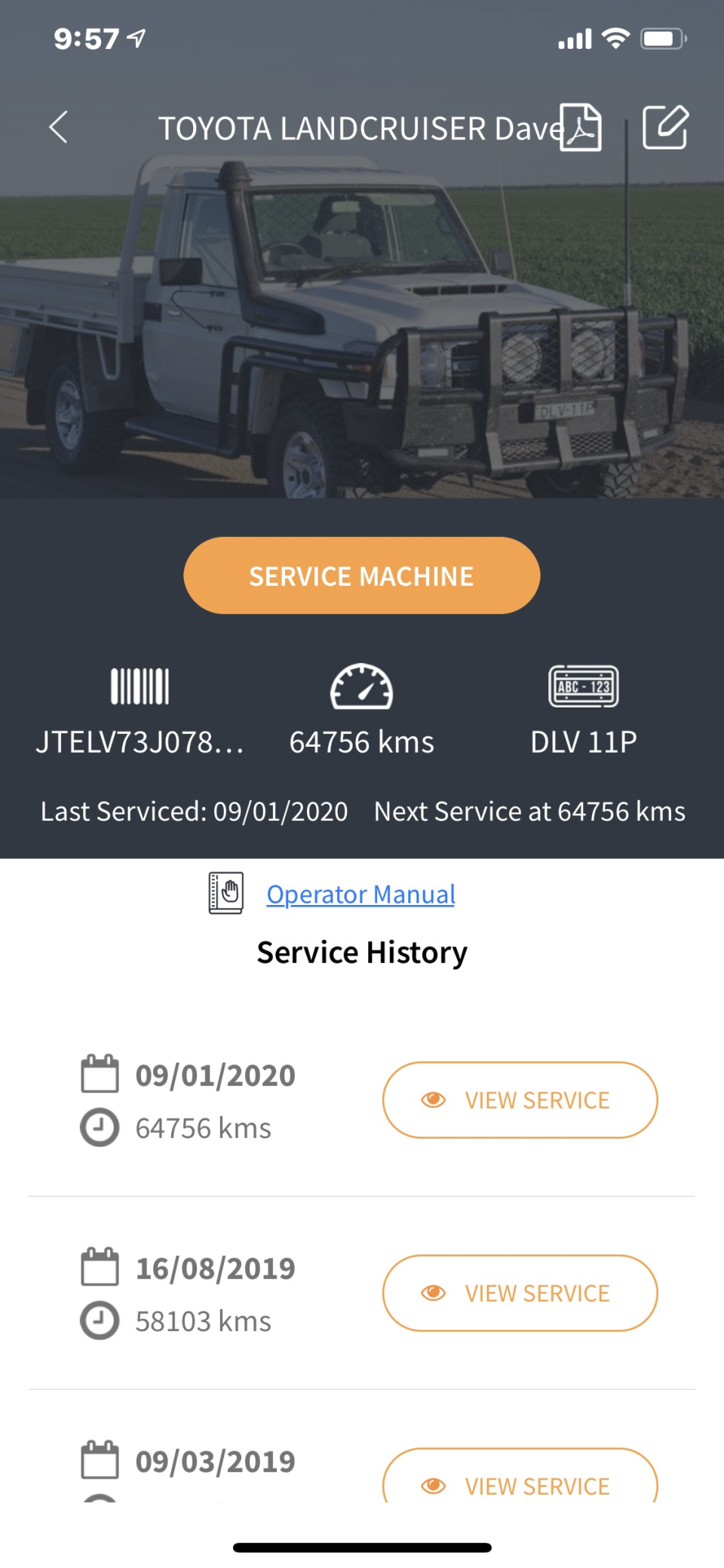Screen dimensions: 724x1568
Task: Open the PDF export icon
Action: click(x=581, y=127)
